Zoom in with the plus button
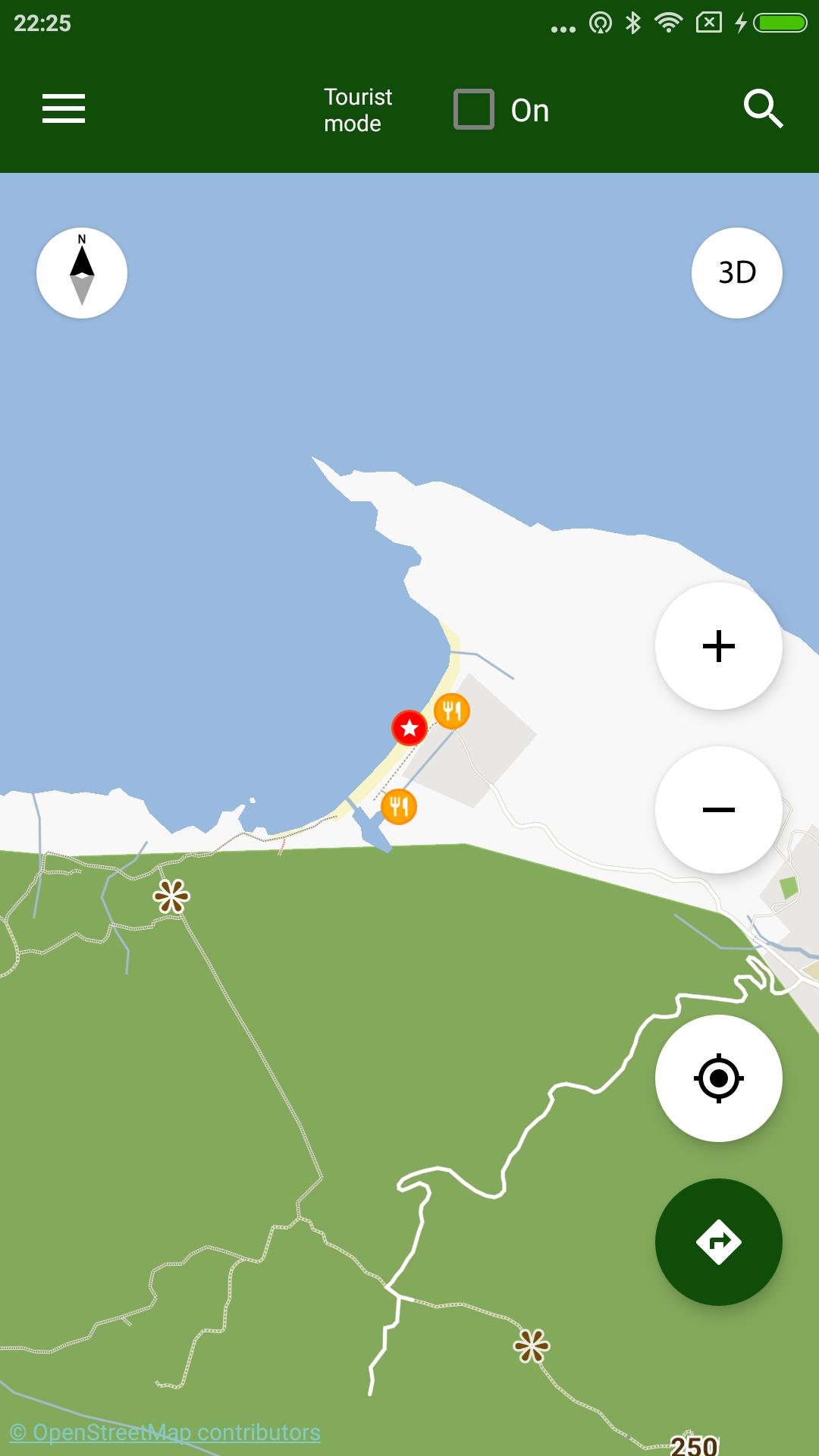Viewport: 819px width, 1456px height. [x=718, y=646]
